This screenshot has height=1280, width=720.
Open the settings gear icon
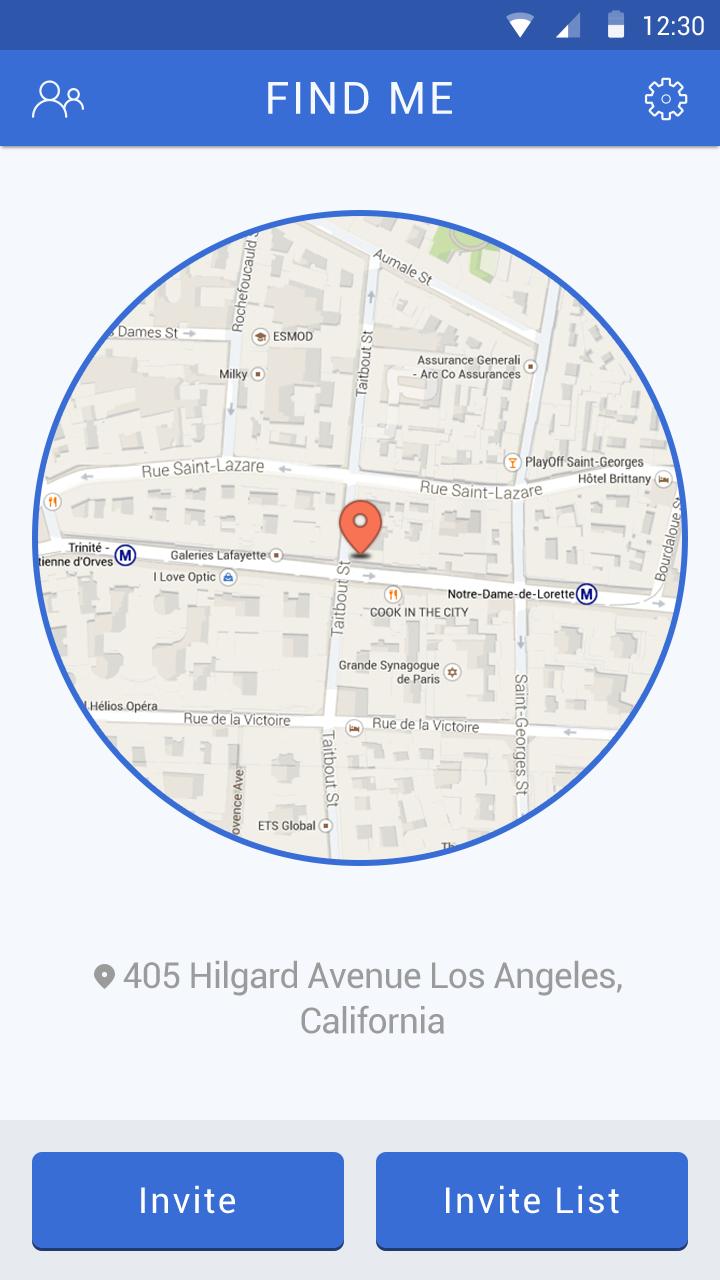[663, 97]
